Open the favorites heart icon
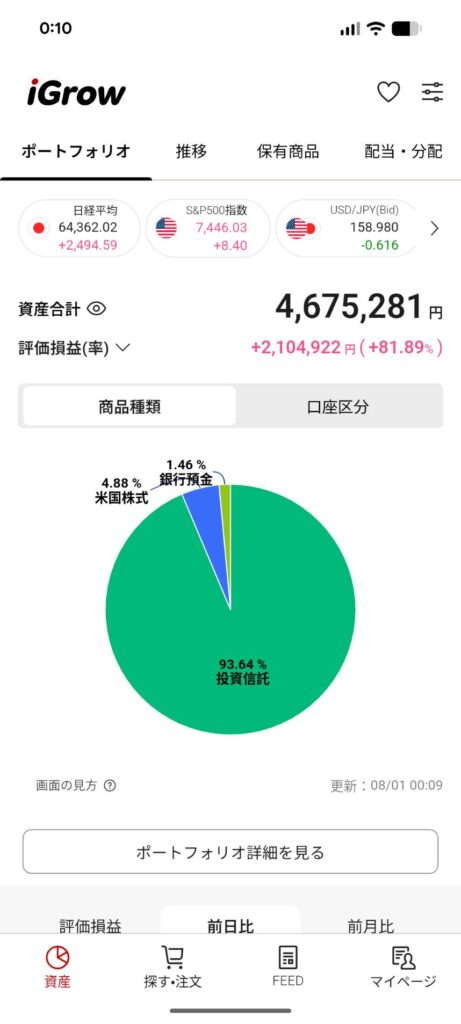 389,92
